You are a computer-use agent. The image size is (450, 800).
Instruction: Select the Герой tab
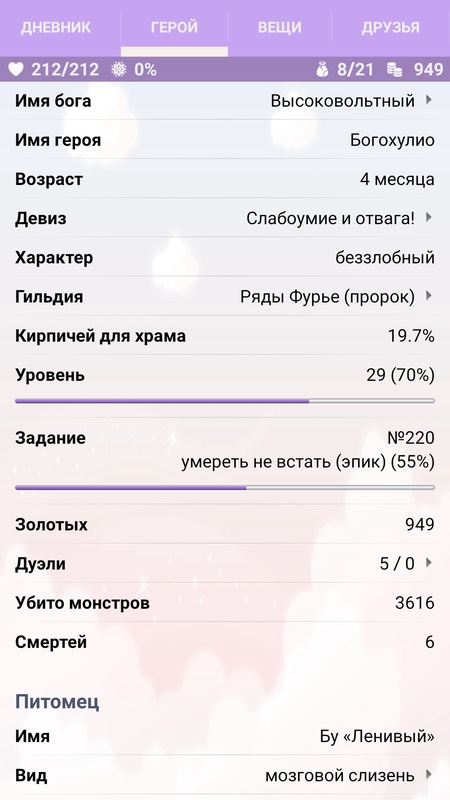174,28
